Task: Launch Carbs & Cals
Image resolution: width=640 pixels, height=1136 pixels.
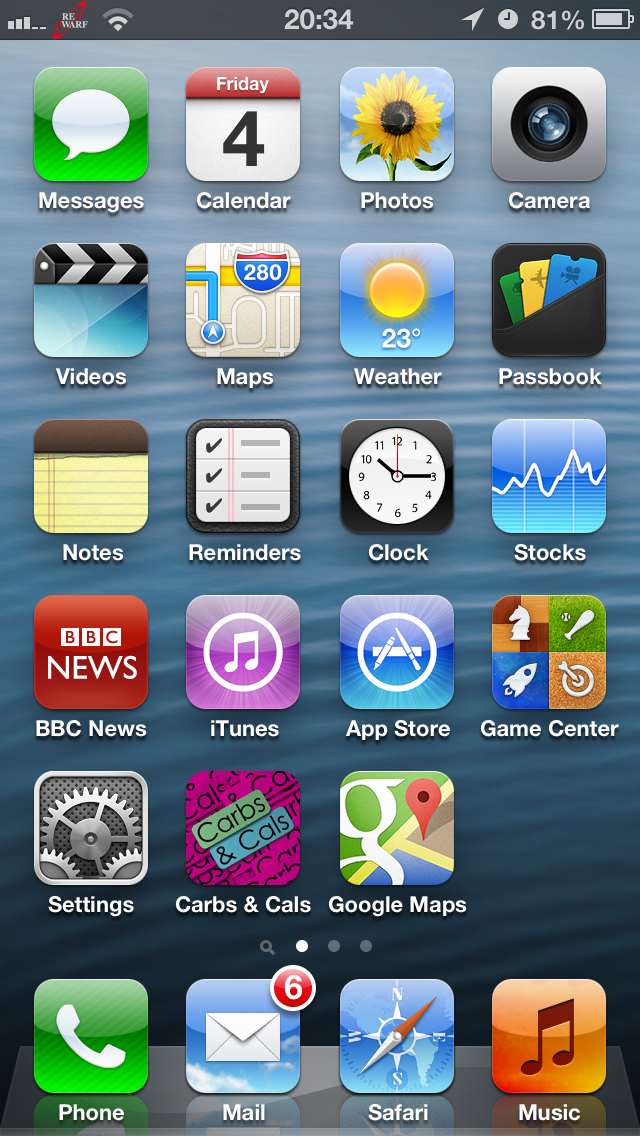Action: tap(243, 828)
